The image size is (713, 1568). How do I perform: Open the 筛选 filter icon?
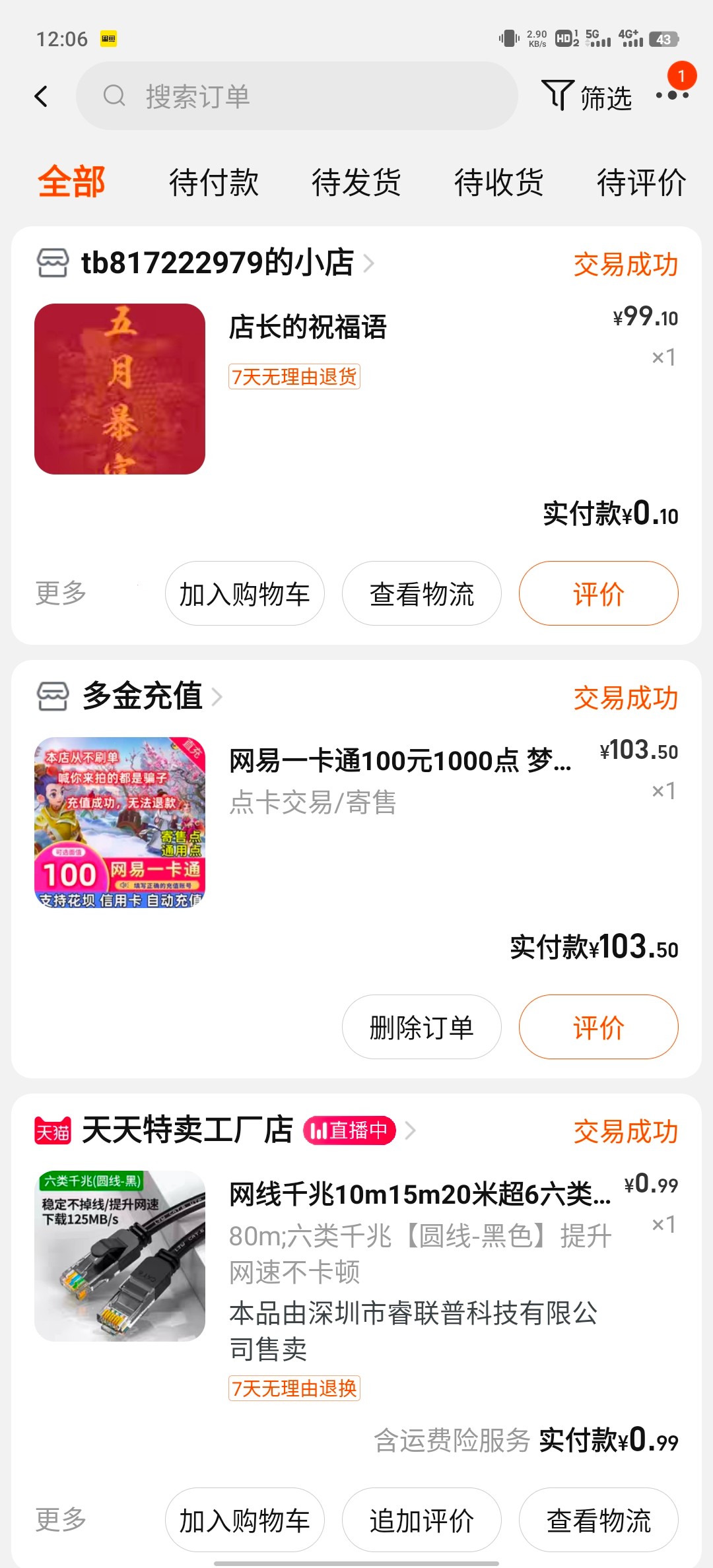pyautogui.click(x=558, y=96)
